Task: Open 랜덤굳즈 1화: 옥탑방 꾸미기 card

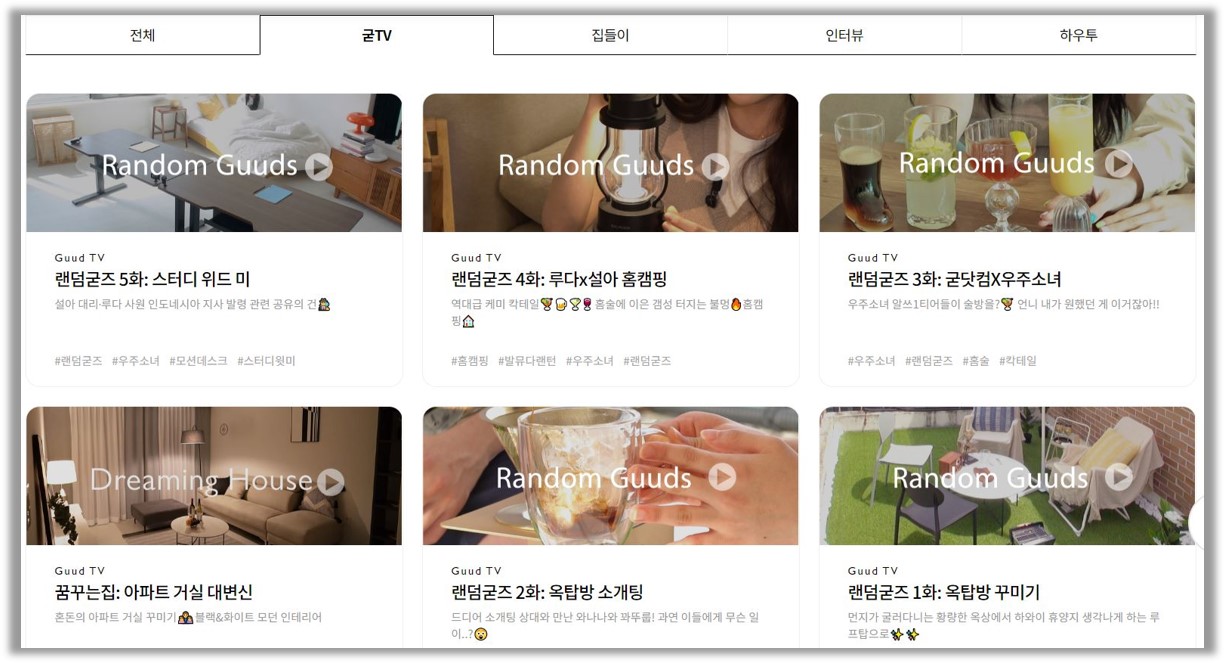Action: pos(943,593)
